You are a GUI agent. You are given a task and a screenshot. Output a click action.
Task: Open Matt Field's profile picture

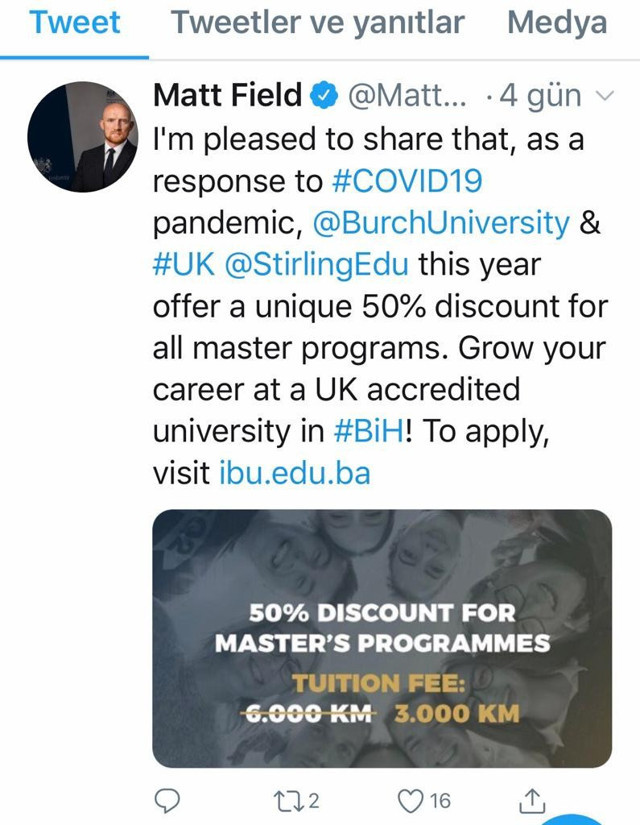point(82,137)
